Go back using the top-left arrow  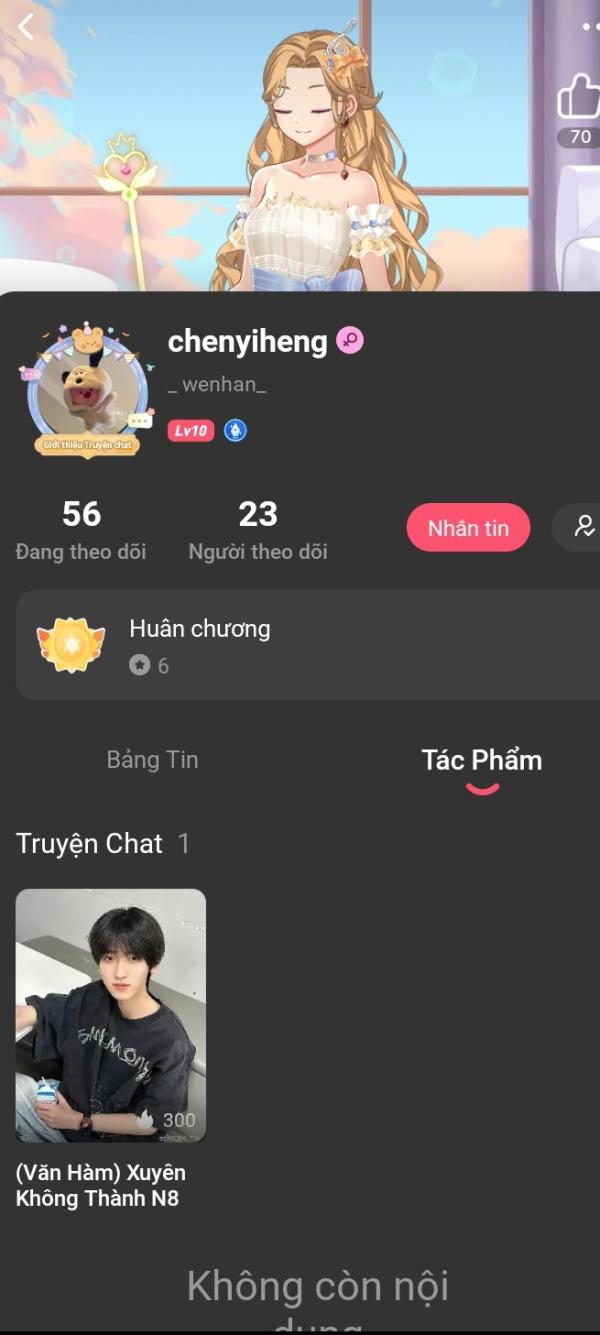26,27
